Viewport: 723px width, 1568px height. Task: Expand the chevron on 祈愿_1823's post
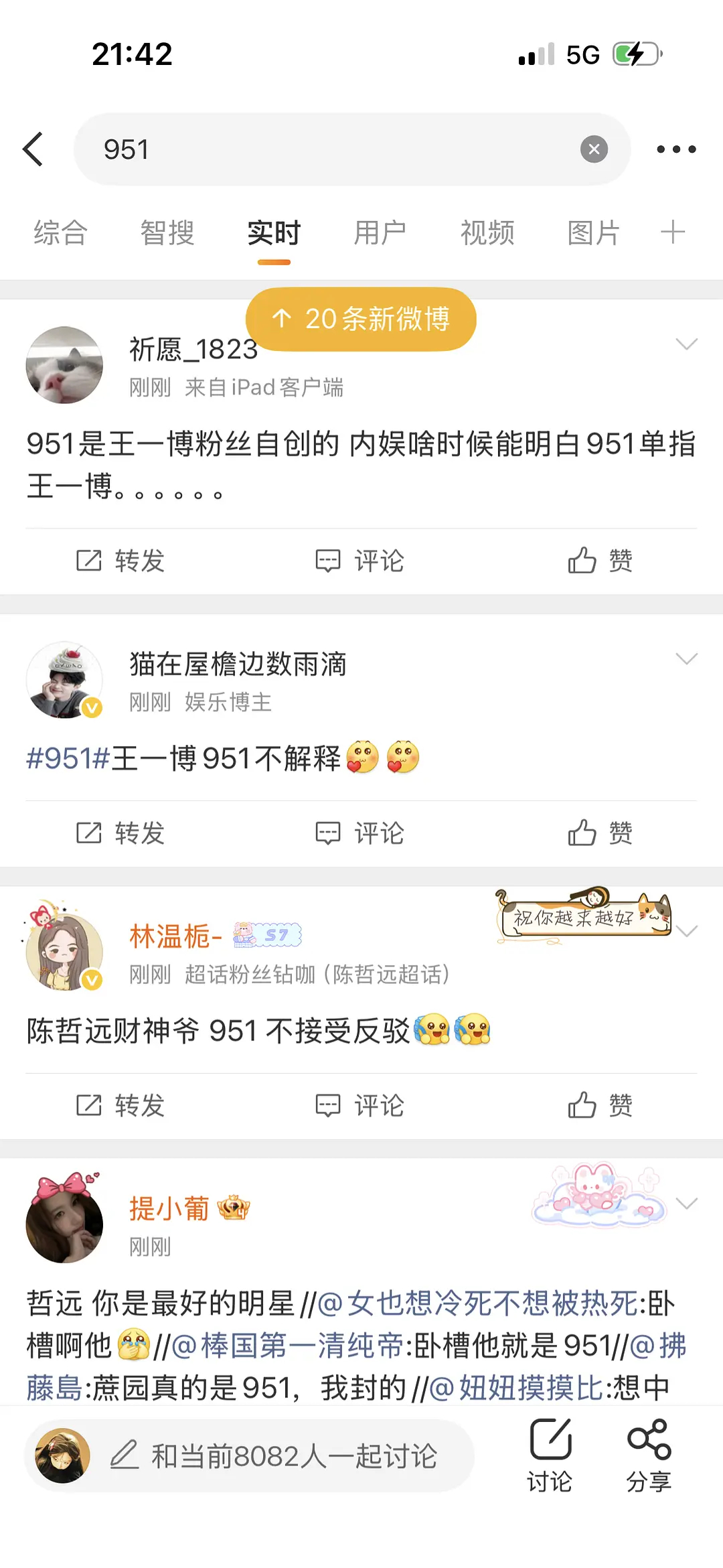(688, 345)
